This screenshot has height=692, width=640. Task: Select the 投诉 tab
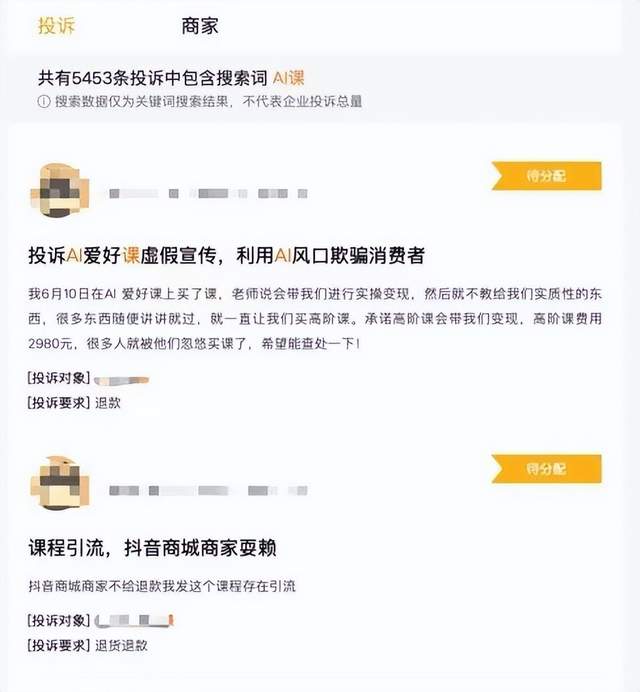pos(56,26)
